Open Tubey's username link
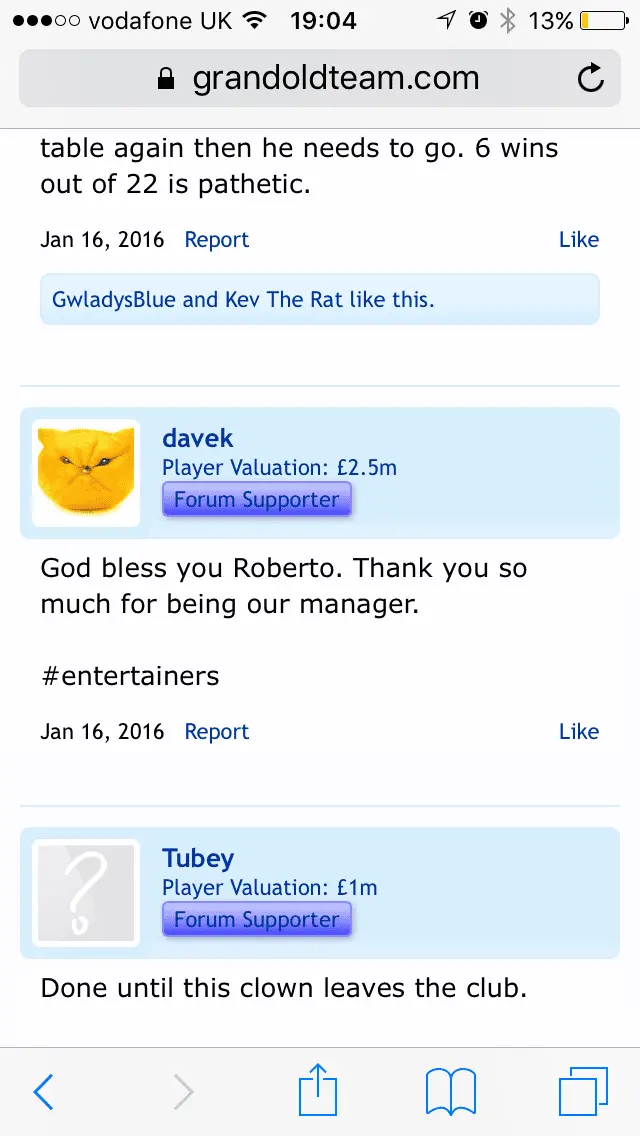The width and height of the screenshot is (640, 1136). (198, 858)
